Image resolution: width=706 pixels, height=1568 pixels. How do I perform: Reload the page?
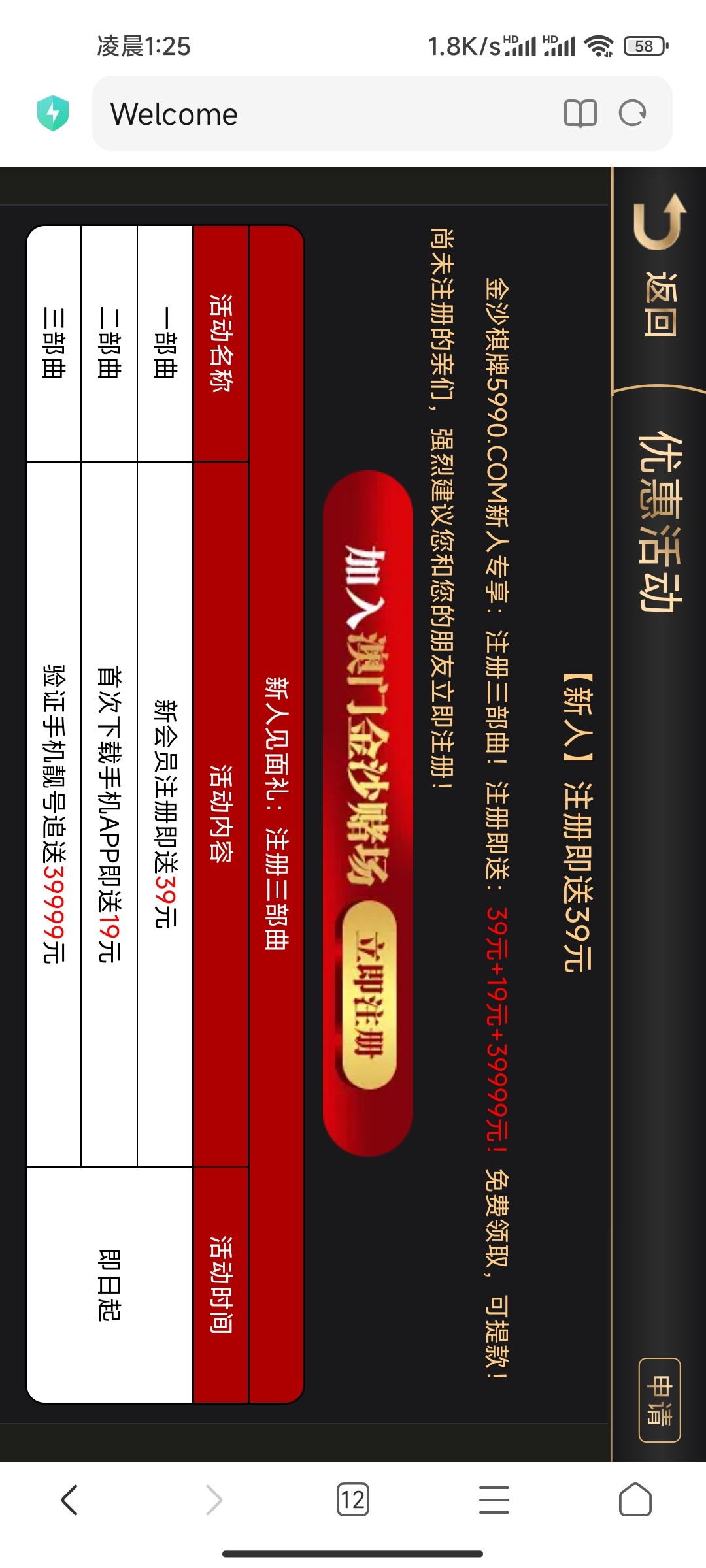coord(632,114)
